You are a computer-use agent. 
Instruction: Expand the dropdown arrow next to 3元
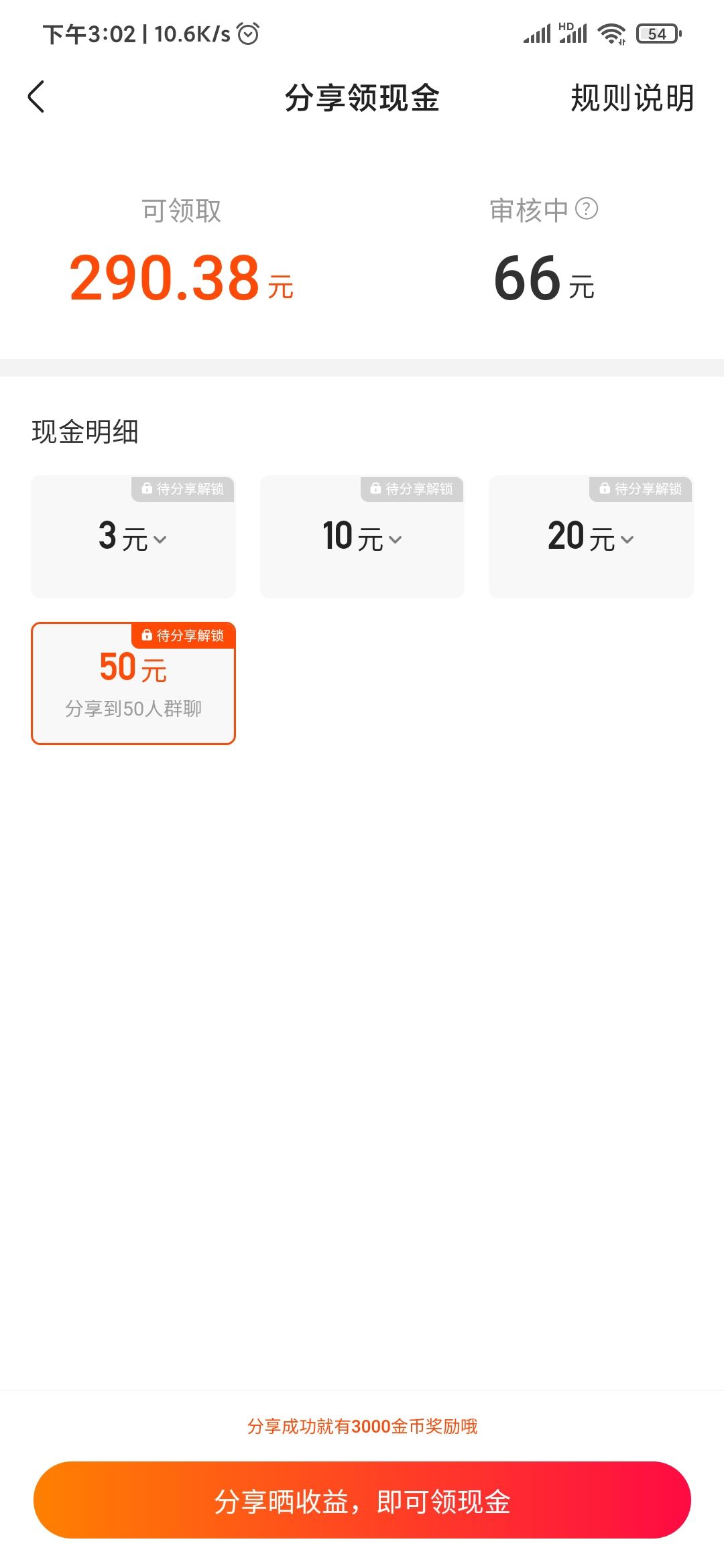pyautogui.click(x=160, y=539)
